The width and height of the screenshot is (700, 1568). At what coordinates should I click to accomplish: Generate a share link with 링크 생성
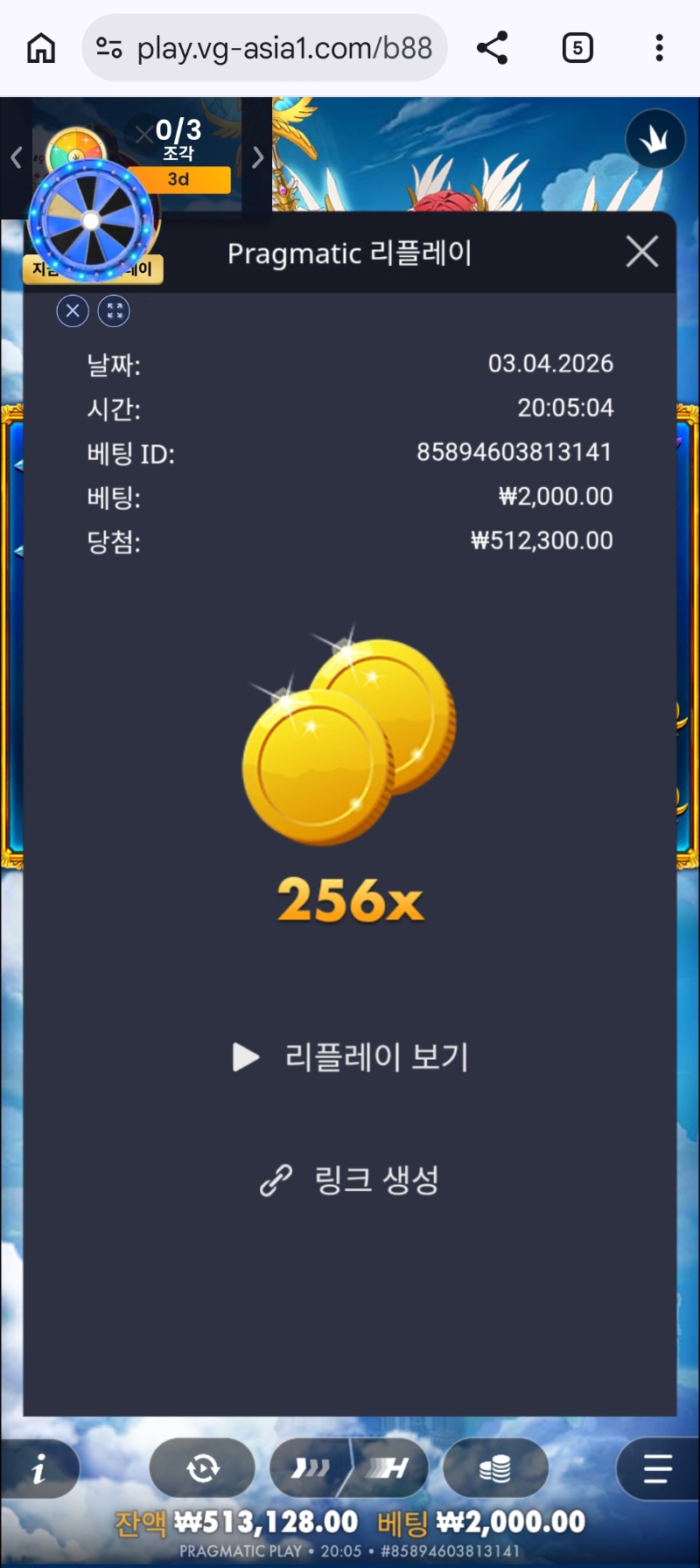tap(351, 1180)
